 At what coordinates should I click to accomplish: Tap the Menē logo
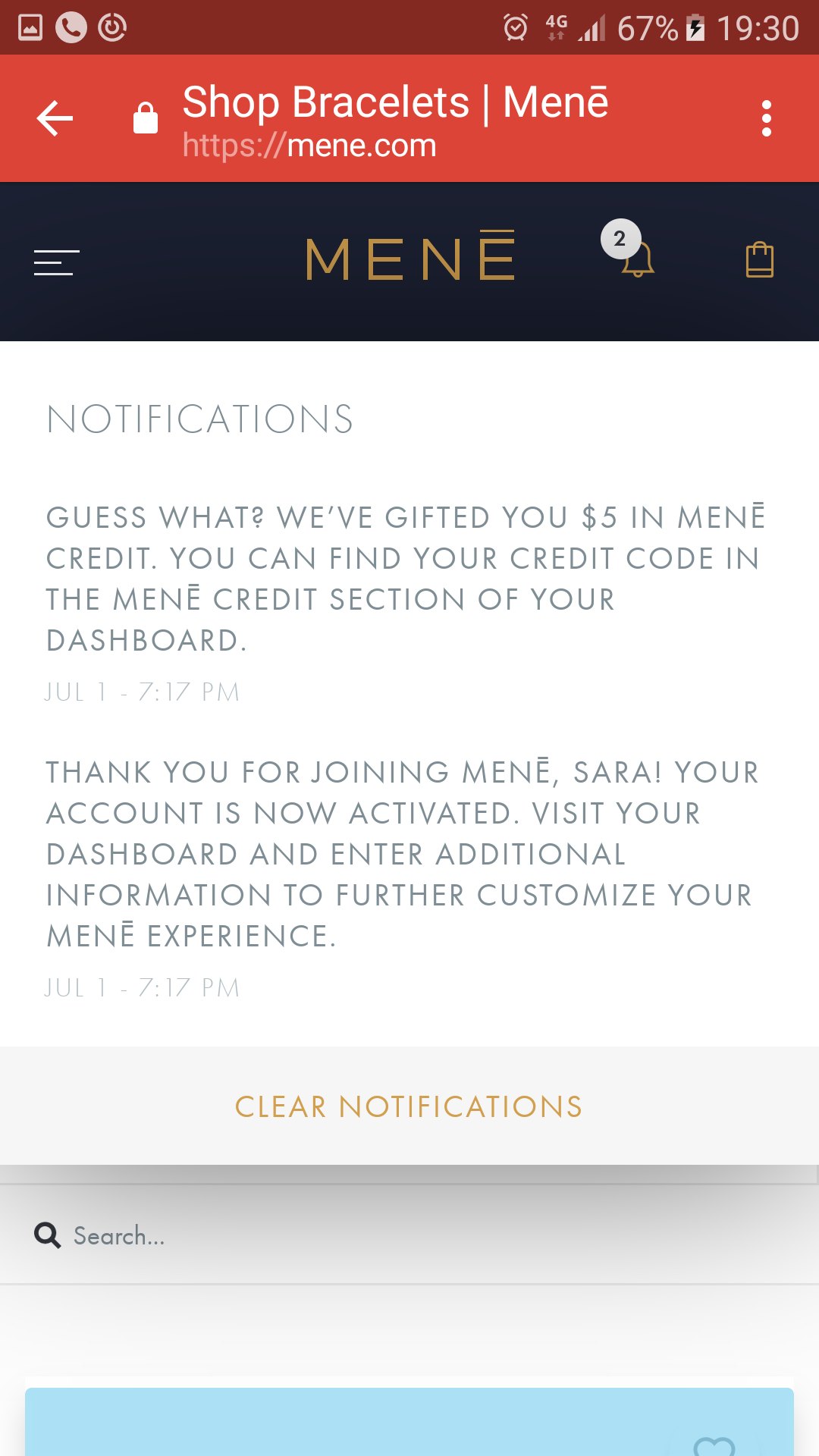click(410, 256)
